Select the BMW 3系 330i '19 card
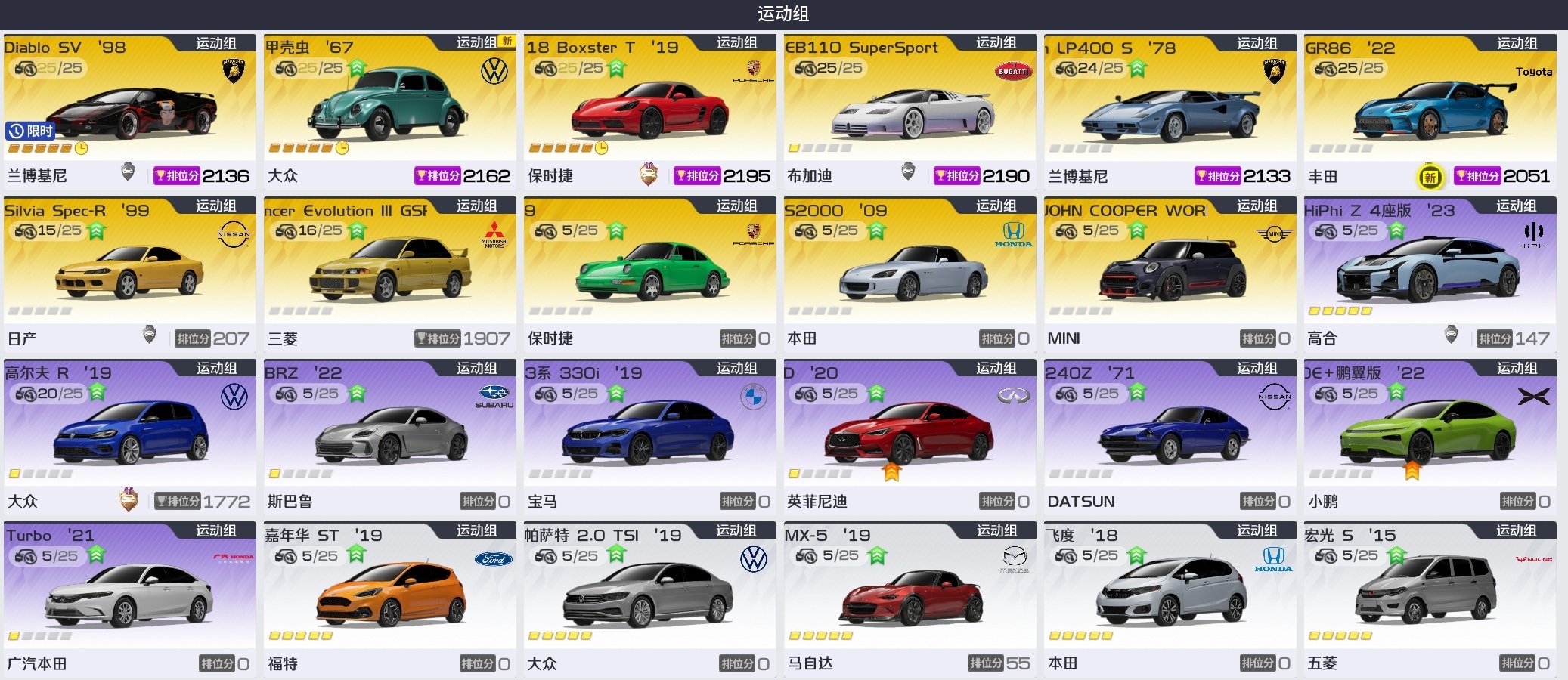Screen dimensions: 1568x680 click(x=649, y=434)
